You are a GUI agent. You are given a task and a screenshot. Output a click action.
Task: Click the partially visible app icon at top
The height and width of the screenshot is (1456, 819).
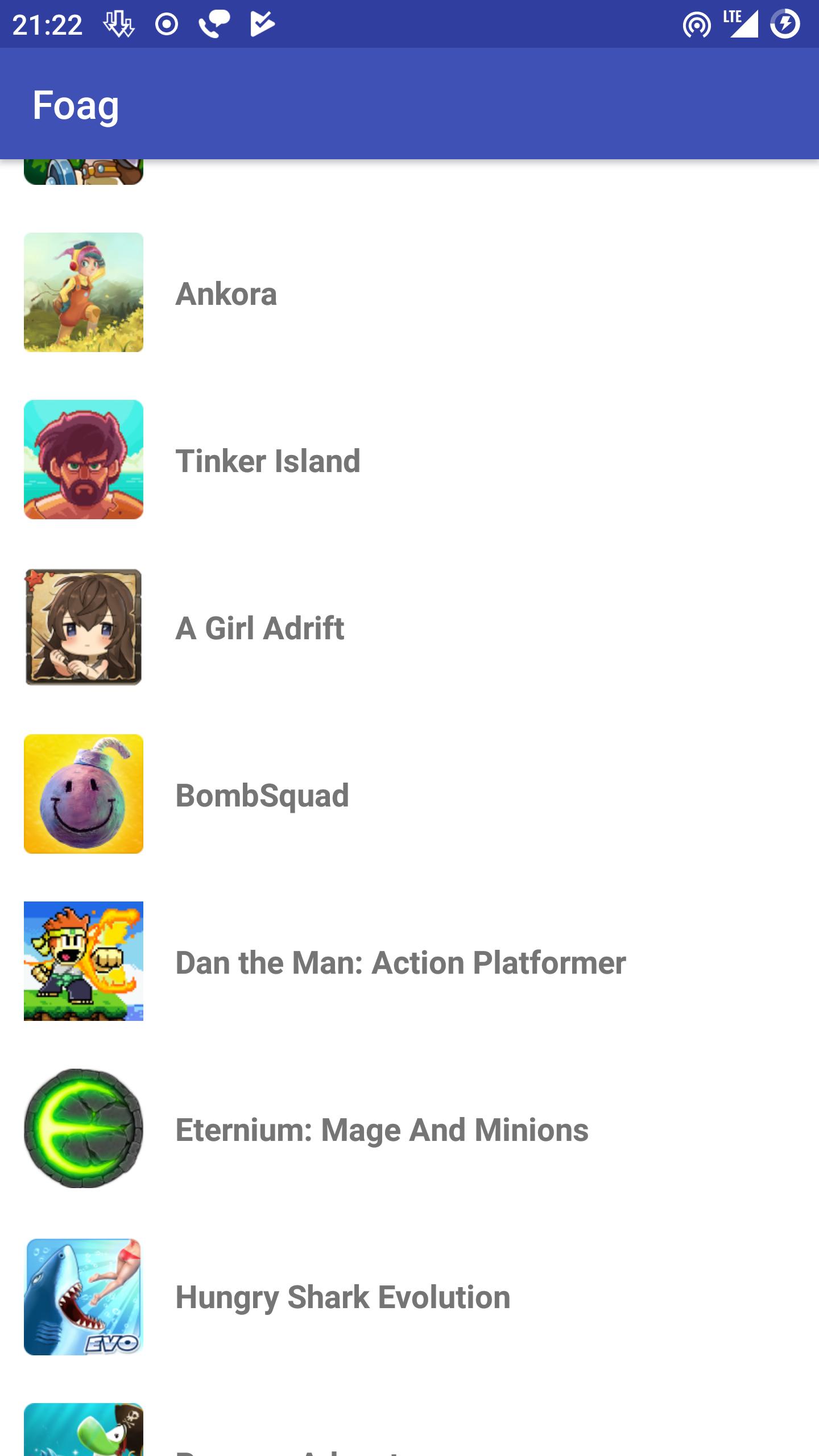tap(84, 171)
